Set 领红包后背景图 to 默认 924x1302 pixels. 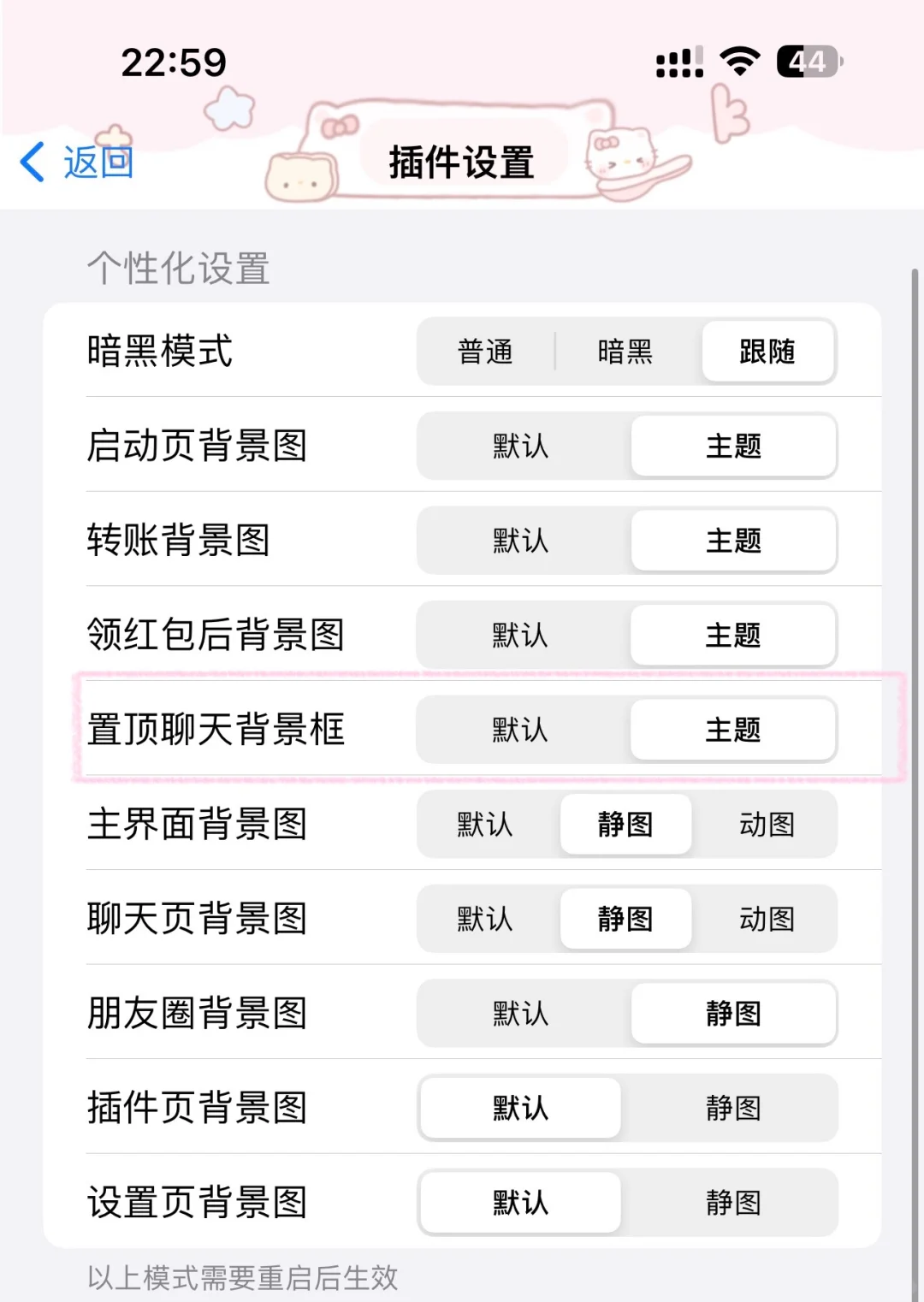(x=520, y=636)
